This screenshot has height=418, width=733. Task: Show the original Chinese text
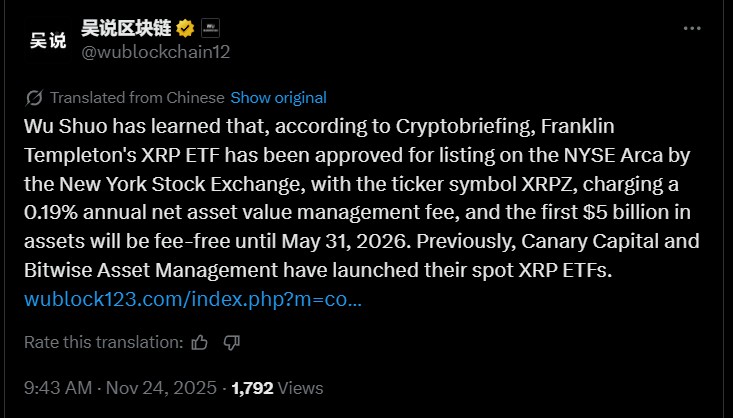pos(278,98)
